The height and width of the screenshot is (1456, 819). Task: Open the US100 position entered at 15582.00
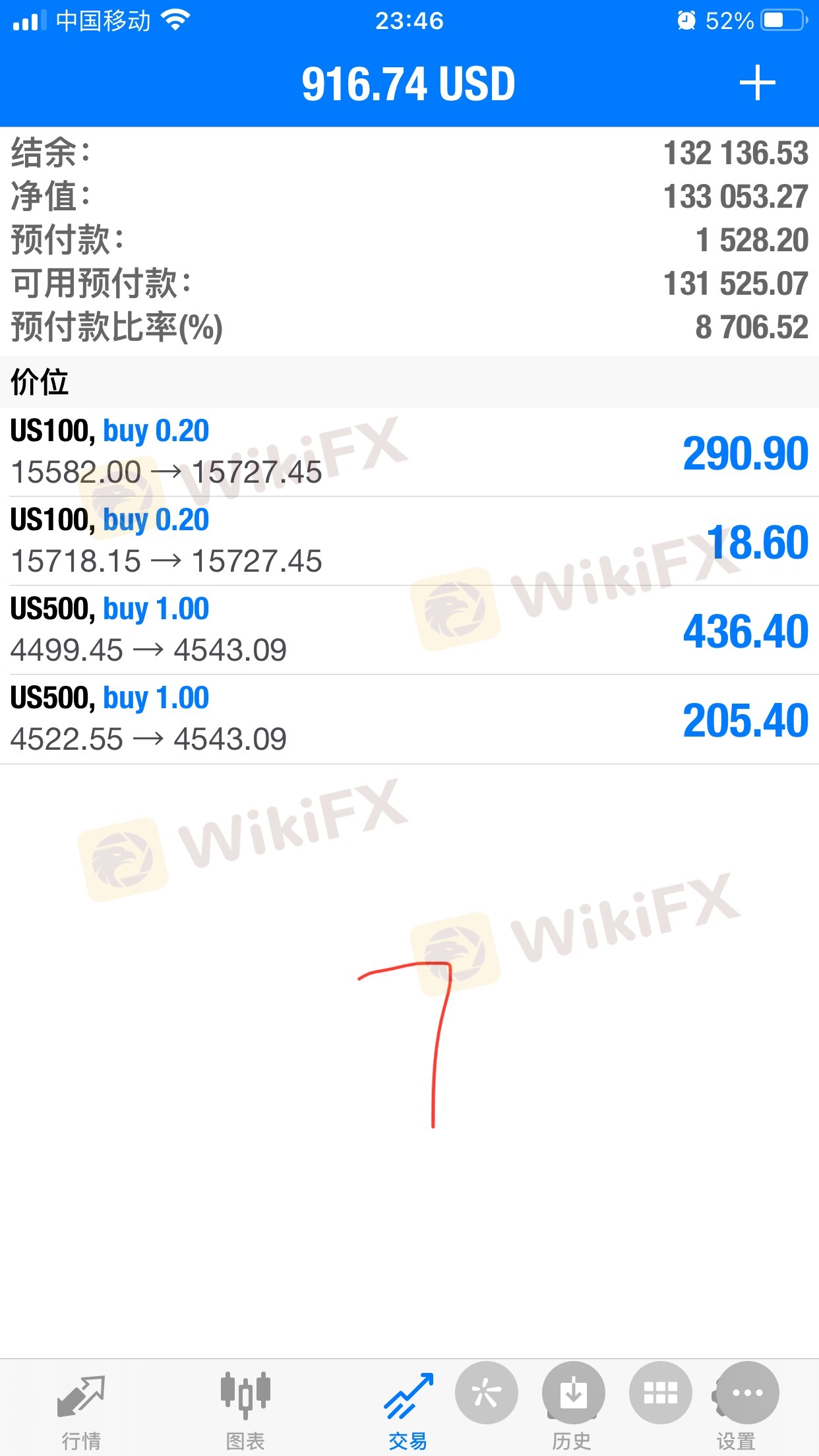[x=409, y=452]
